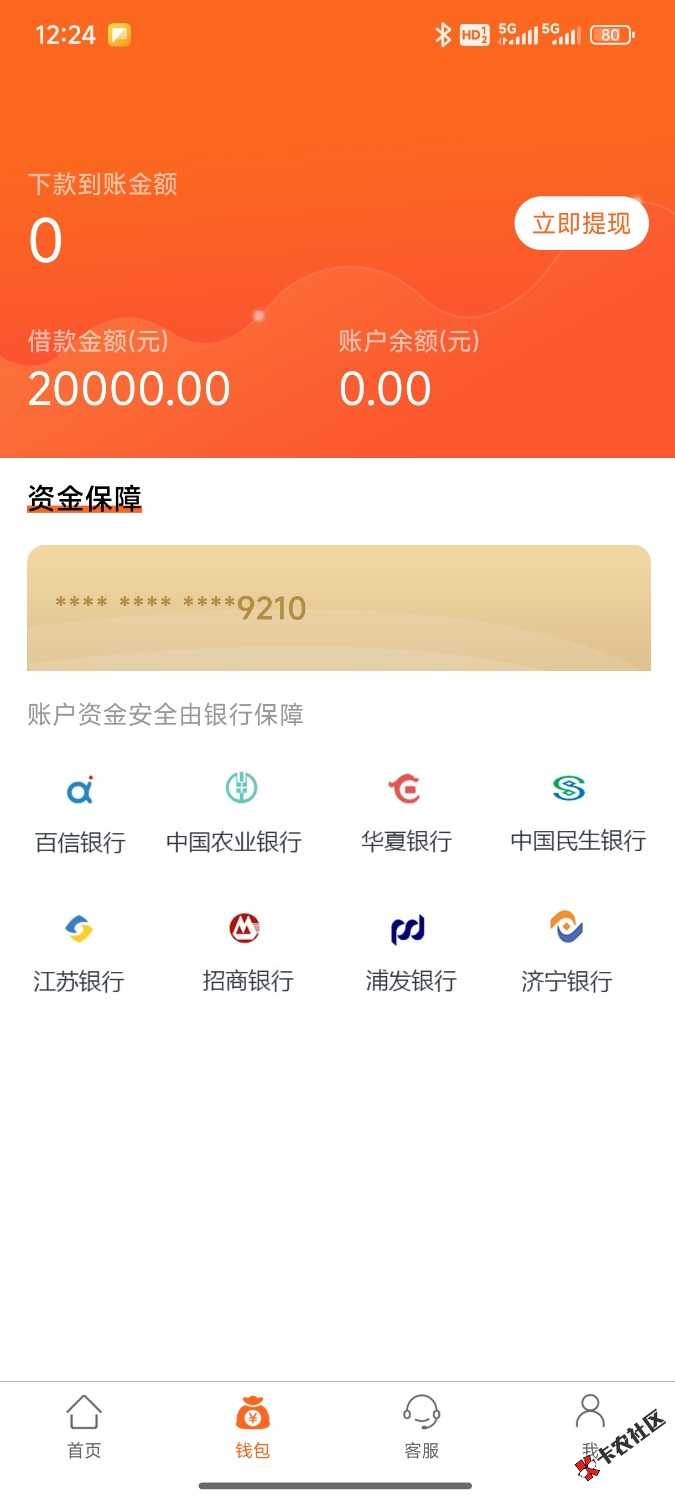Tap the 立即提现 withdraw button
Image resolution: width=675 pixels, height=1500 pixels.
point(581,223)
